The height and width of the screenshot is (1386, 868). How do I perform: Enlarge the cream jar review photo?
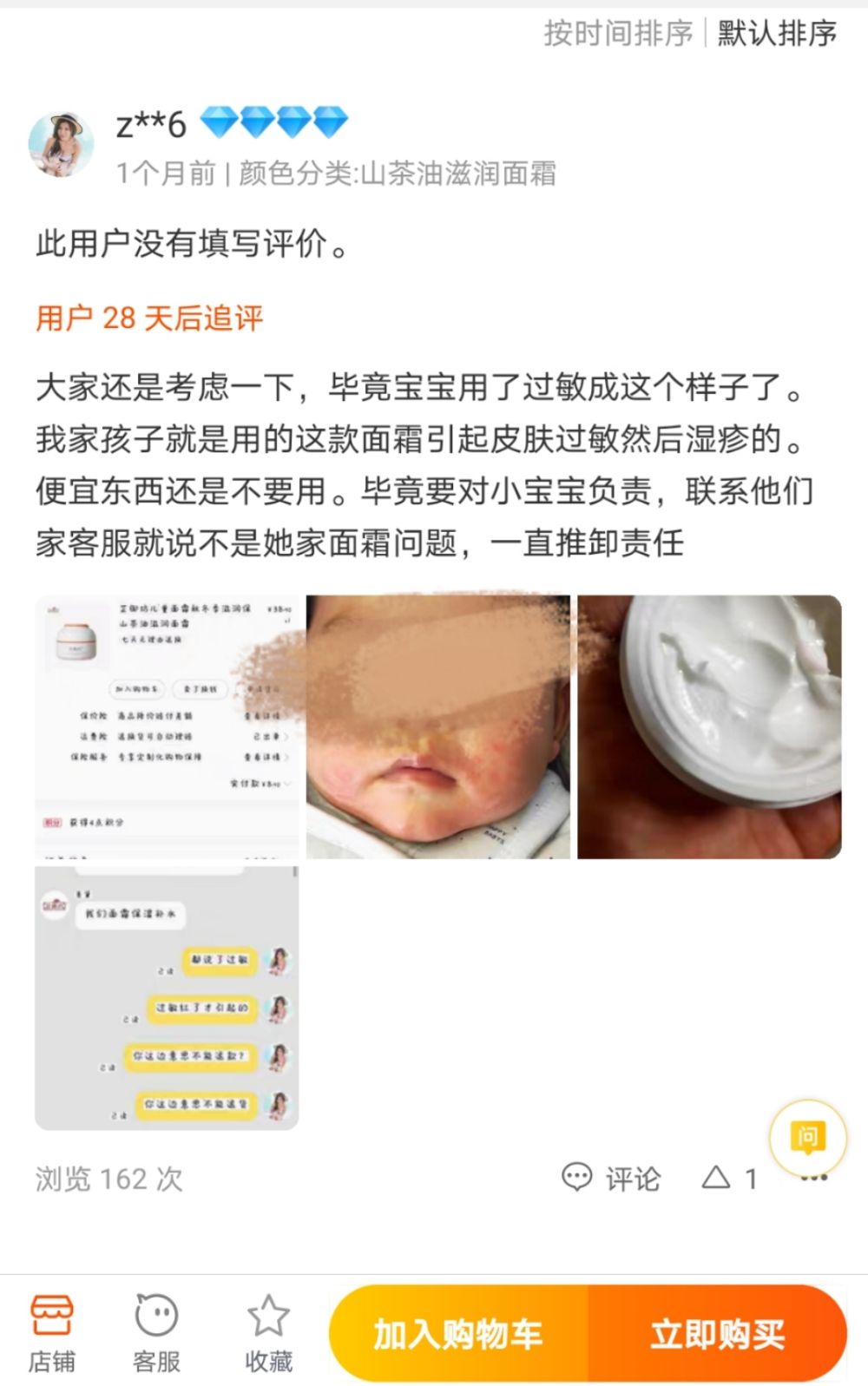[x=709, y=726]
